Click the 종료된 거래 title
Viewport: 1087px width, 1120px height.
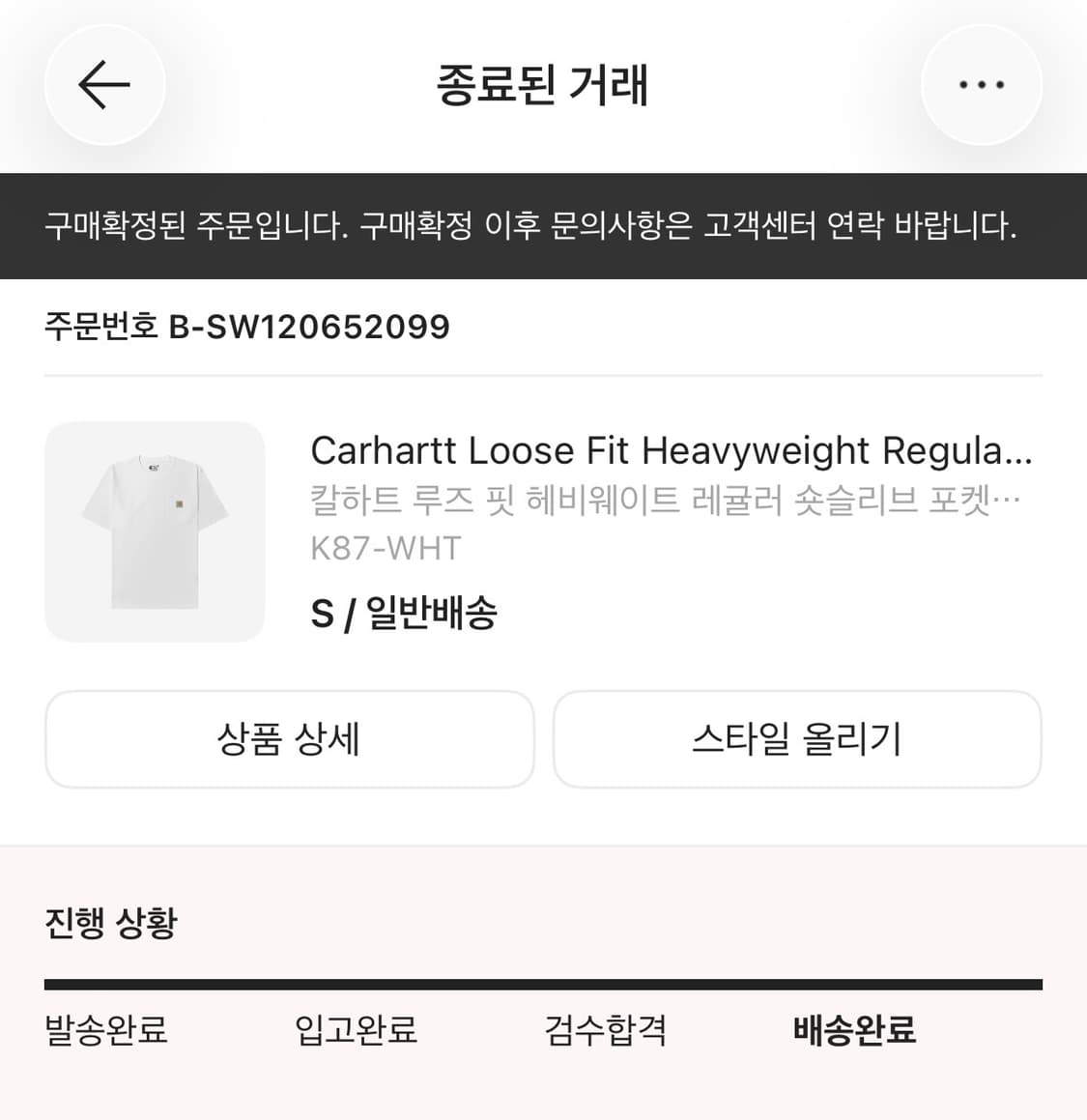coord(543,85)
